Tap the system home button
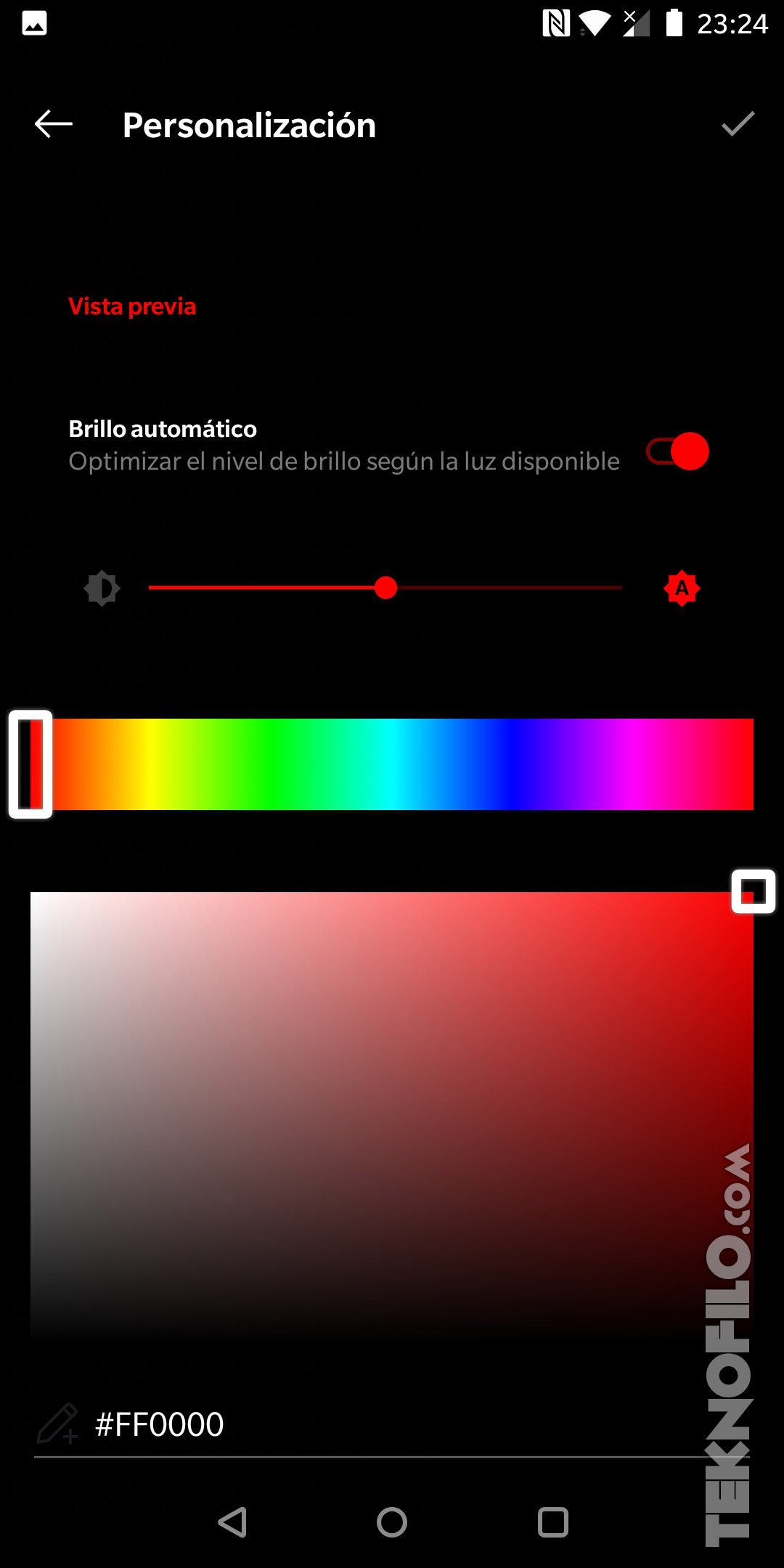 coord(392,1522)
